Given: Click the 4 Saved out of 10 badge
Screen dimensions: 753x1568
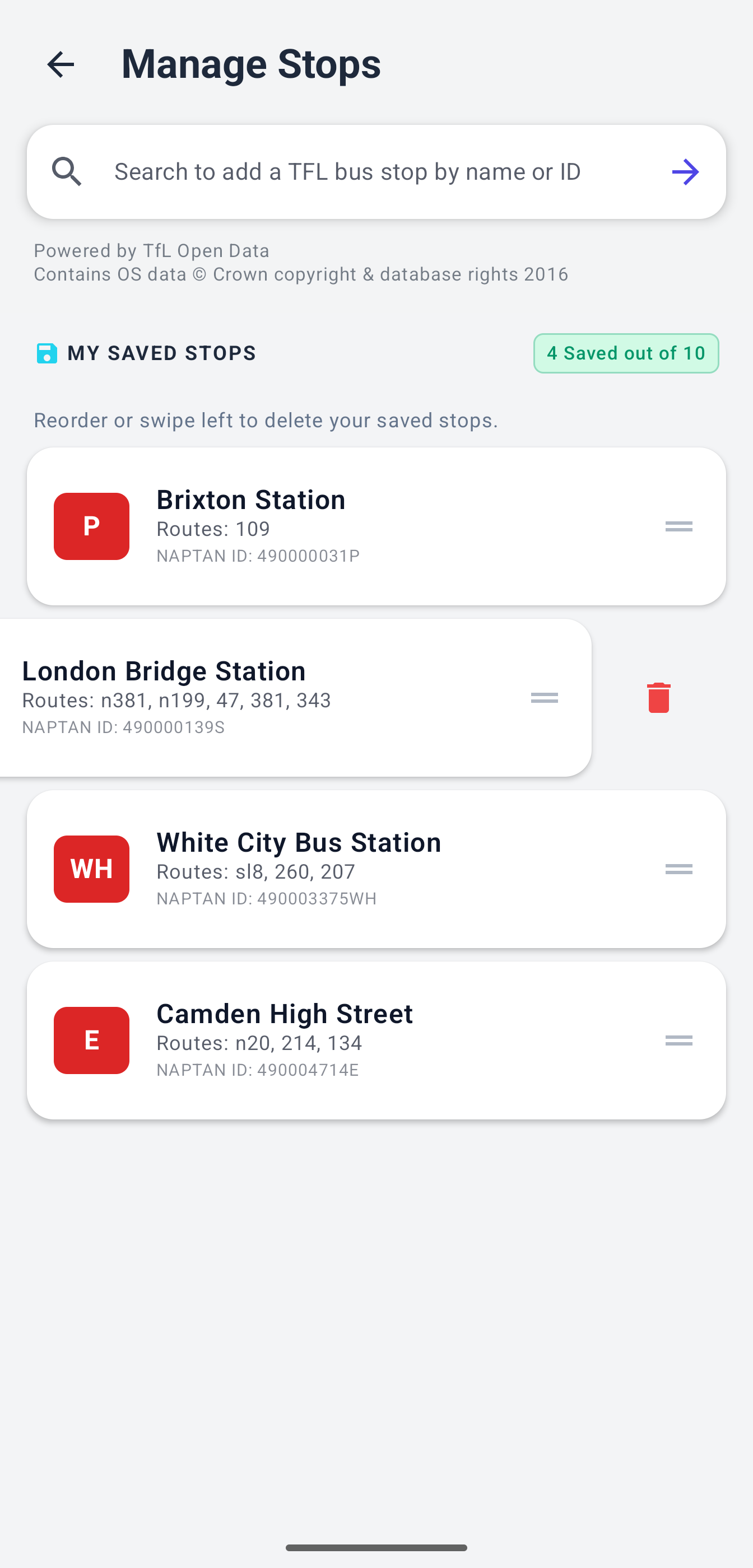Looking at the screenshot, I should (x=626, y=353).
